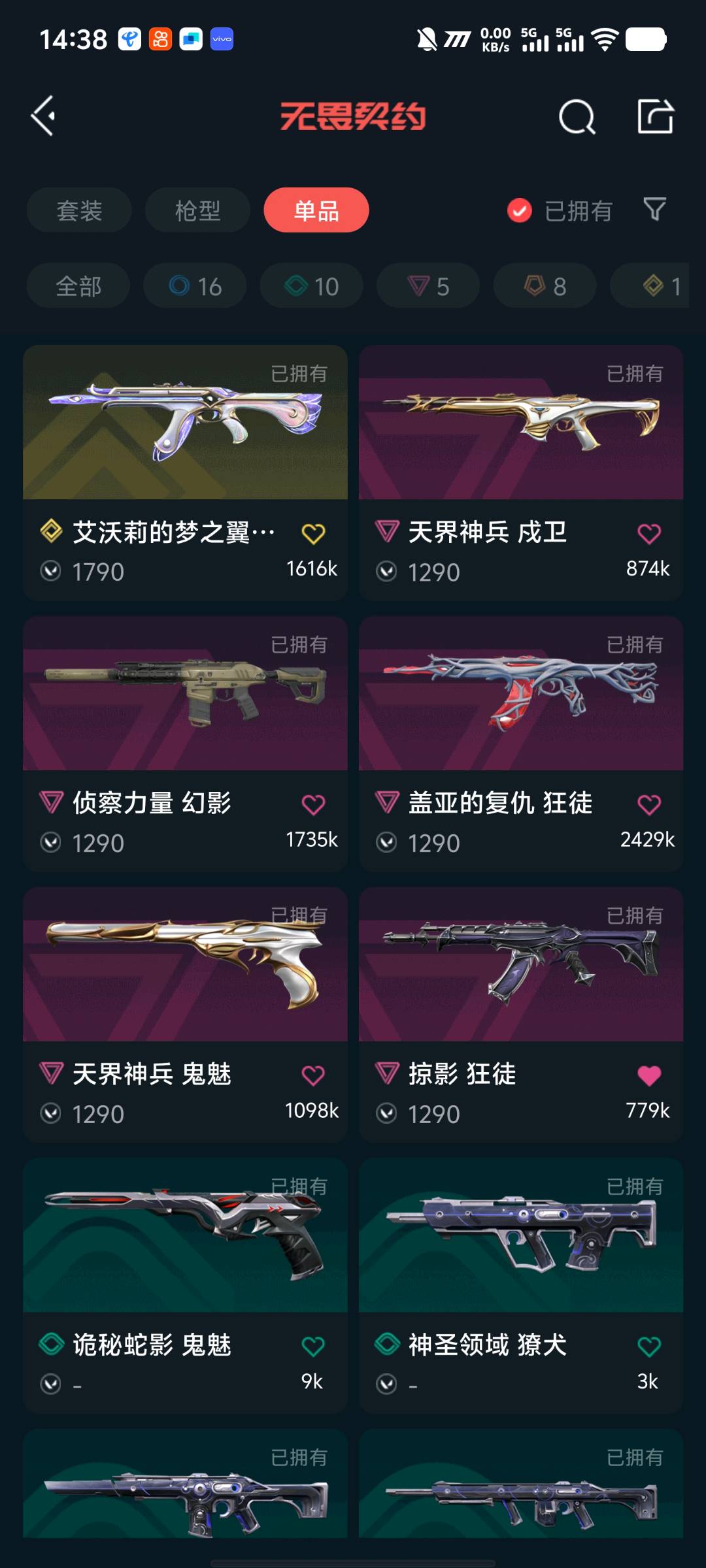The width and height of the screenshot is (706, 1568).
Task: Switch to the 套装 tab
Action: pyautogui.click(x=79, y=210)
